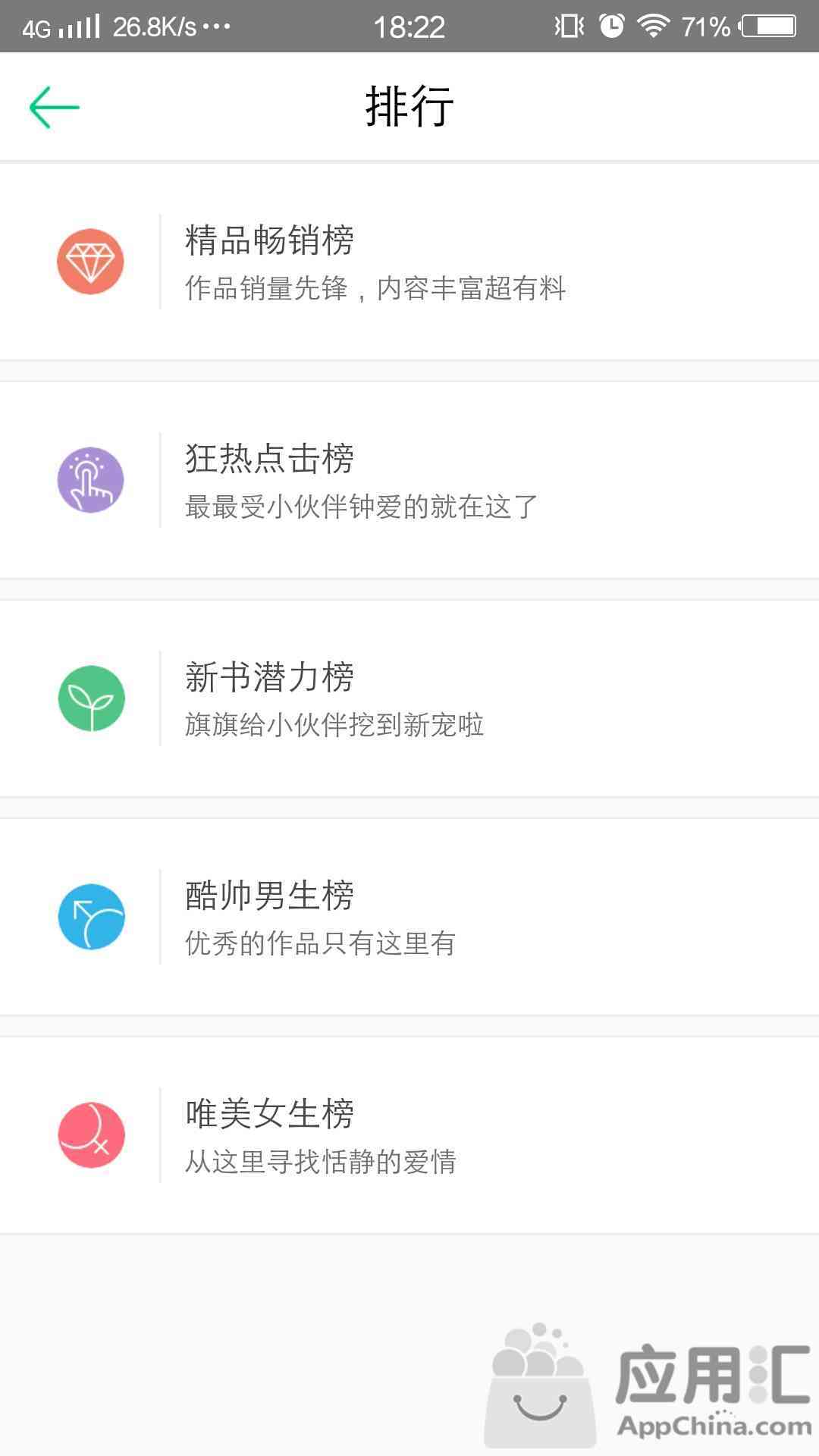Open the 精品畅销榜 ranking
The height and width of the screenshot is (1456, 819).
click(x=409, y=262)
